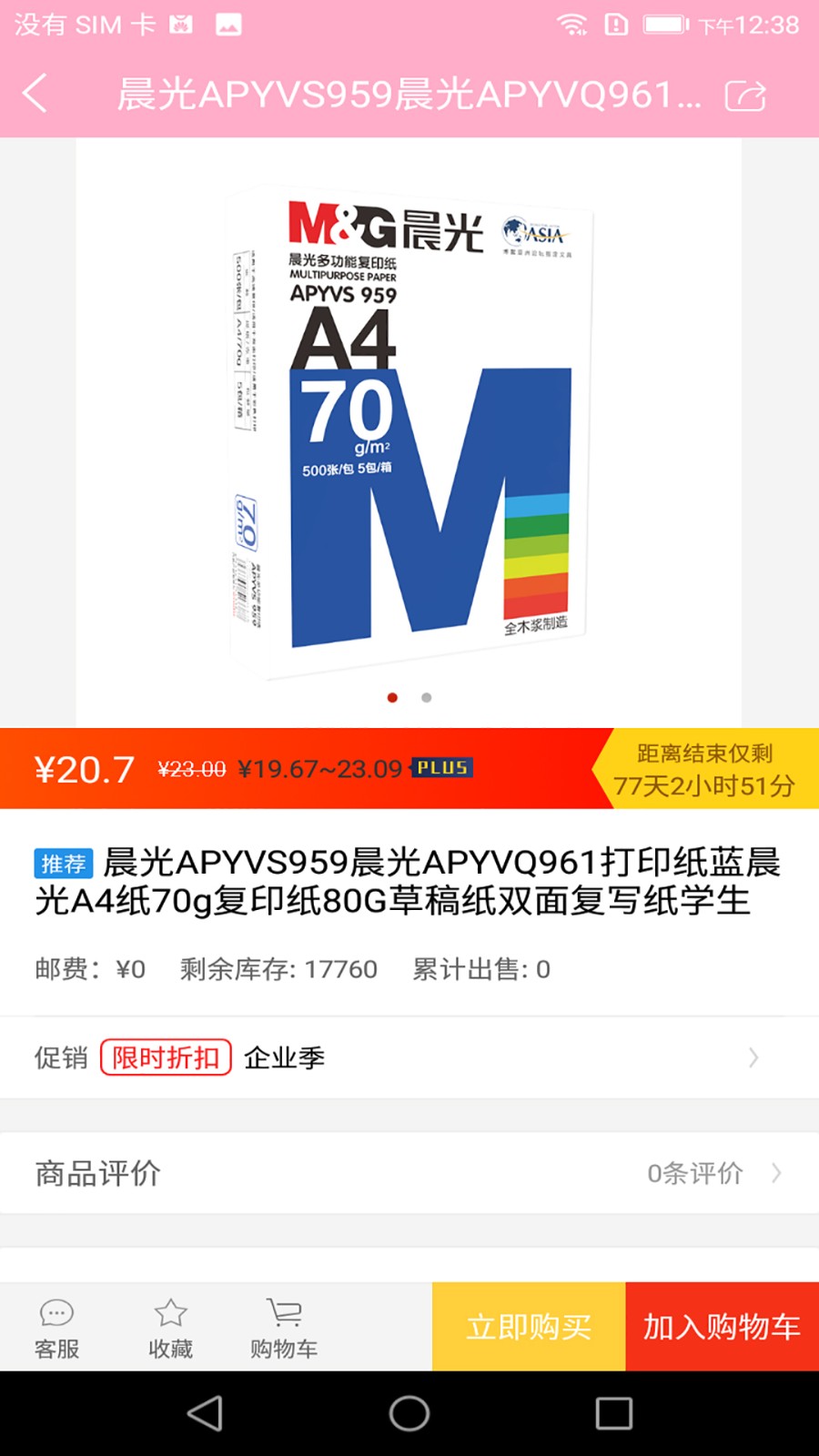Toggle favorite with the 收藏 star
The height and width of the screenshot is (1456, 819).
click(171, 1326)
